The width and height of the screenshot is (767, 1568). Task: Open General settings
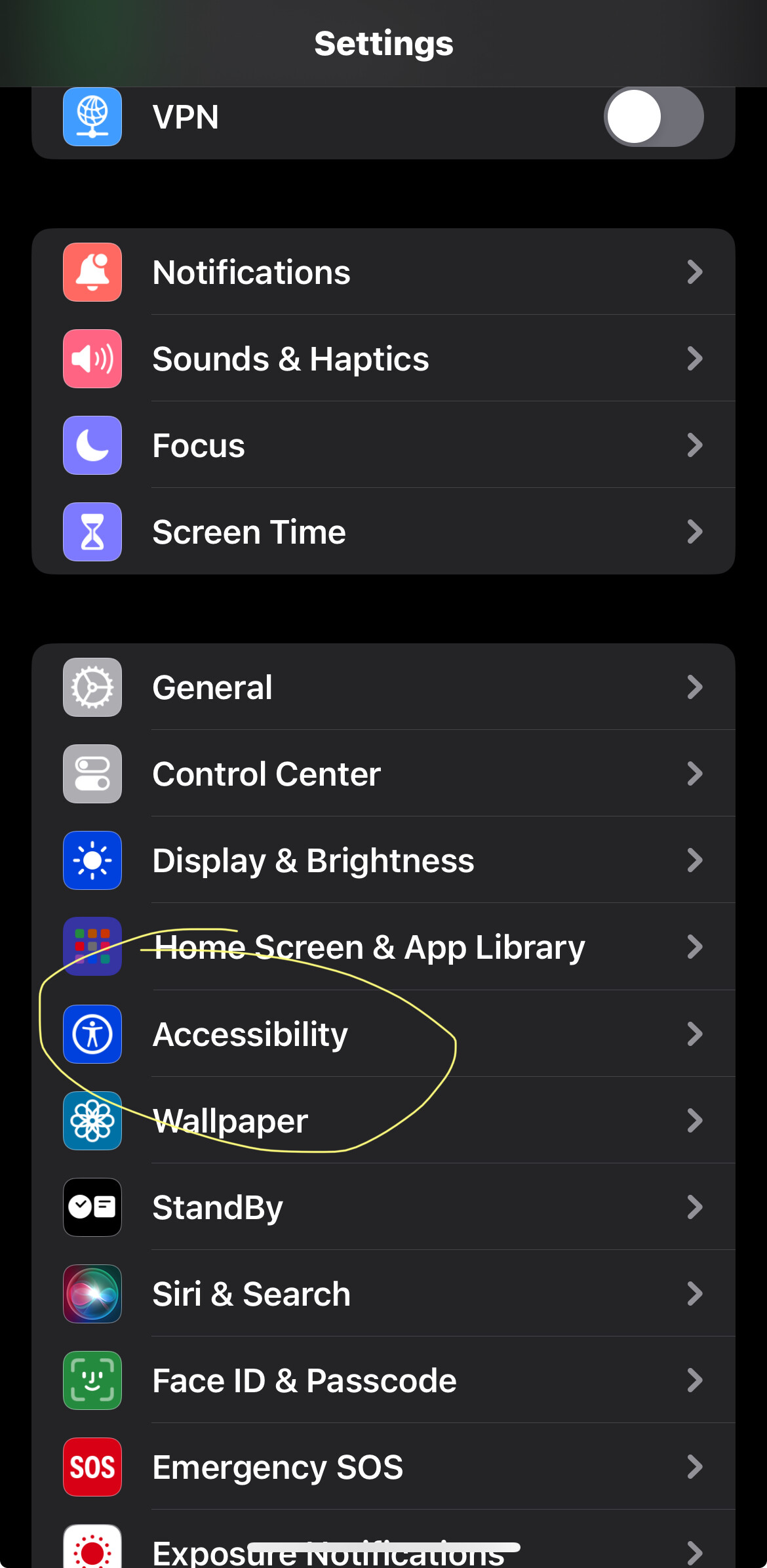383,687
